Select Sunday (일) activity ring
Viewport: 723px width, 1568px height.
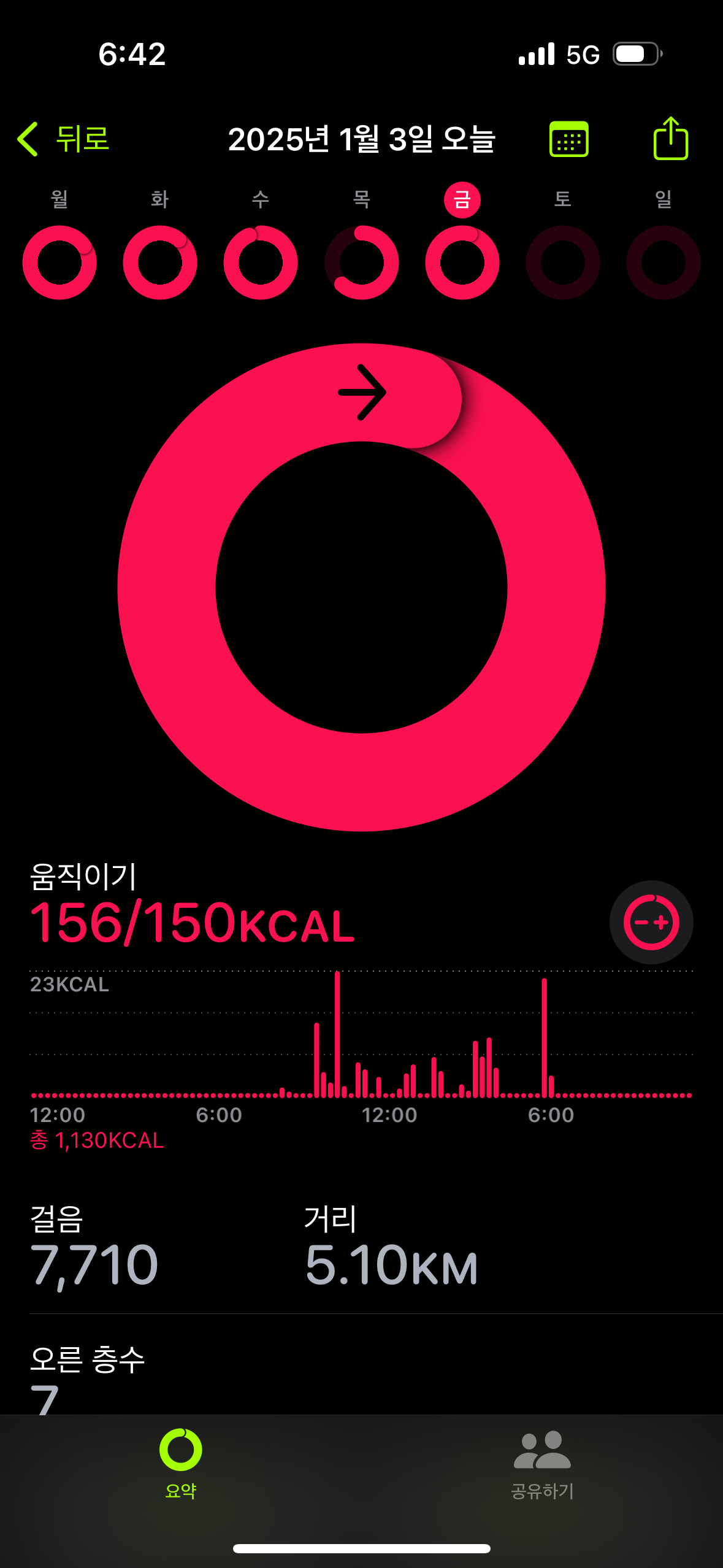pyautogui.click(x=664, y=262)
